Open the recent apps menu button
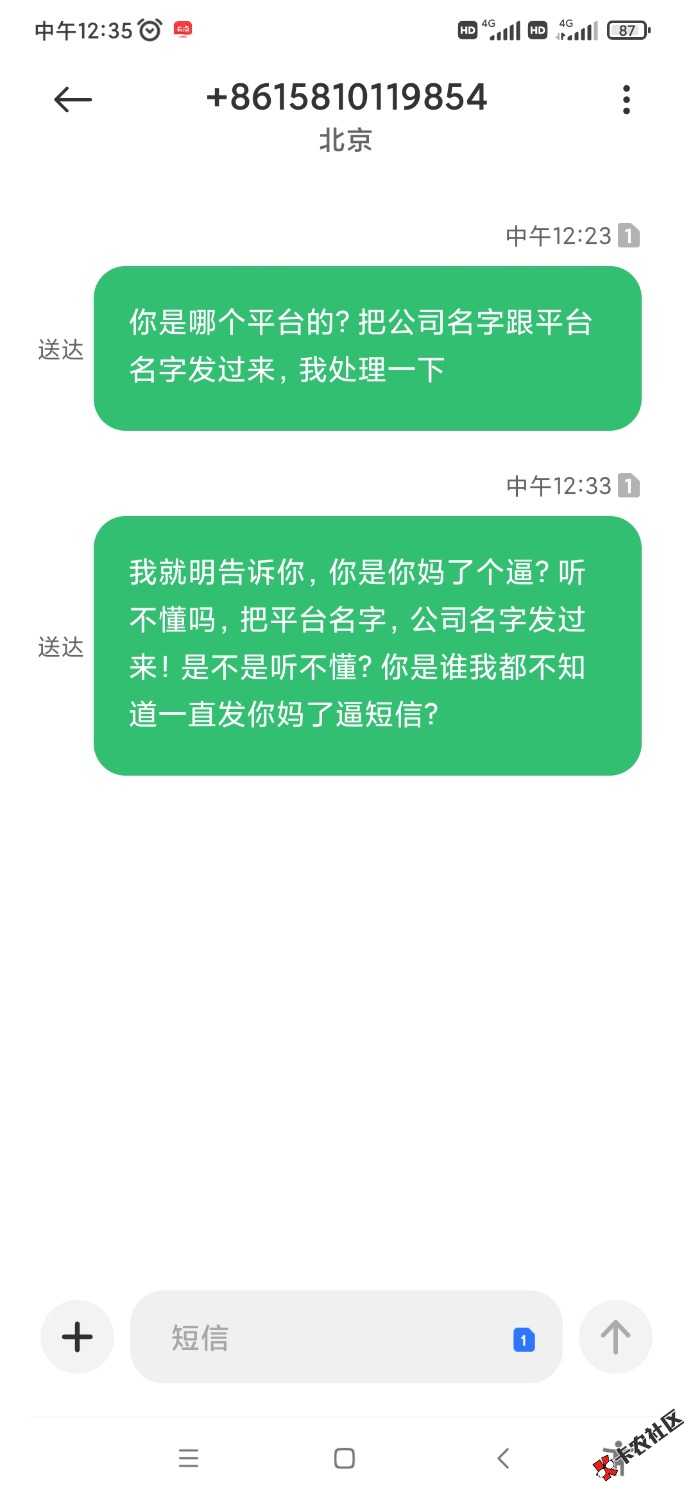This screenshot has height=1500, width=693. [188, 1458]
